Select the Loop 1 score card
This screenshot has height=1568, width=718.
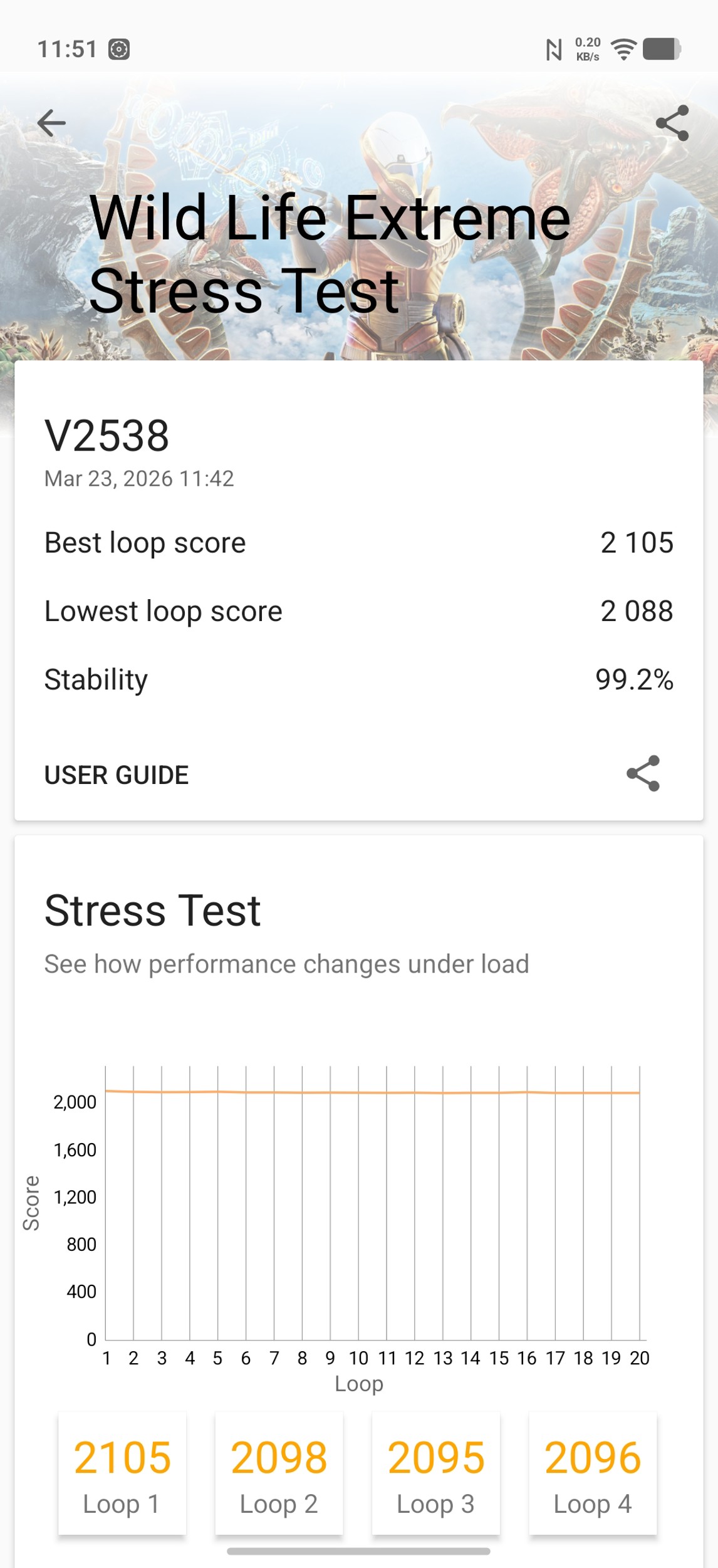[x=122, y=1473]
